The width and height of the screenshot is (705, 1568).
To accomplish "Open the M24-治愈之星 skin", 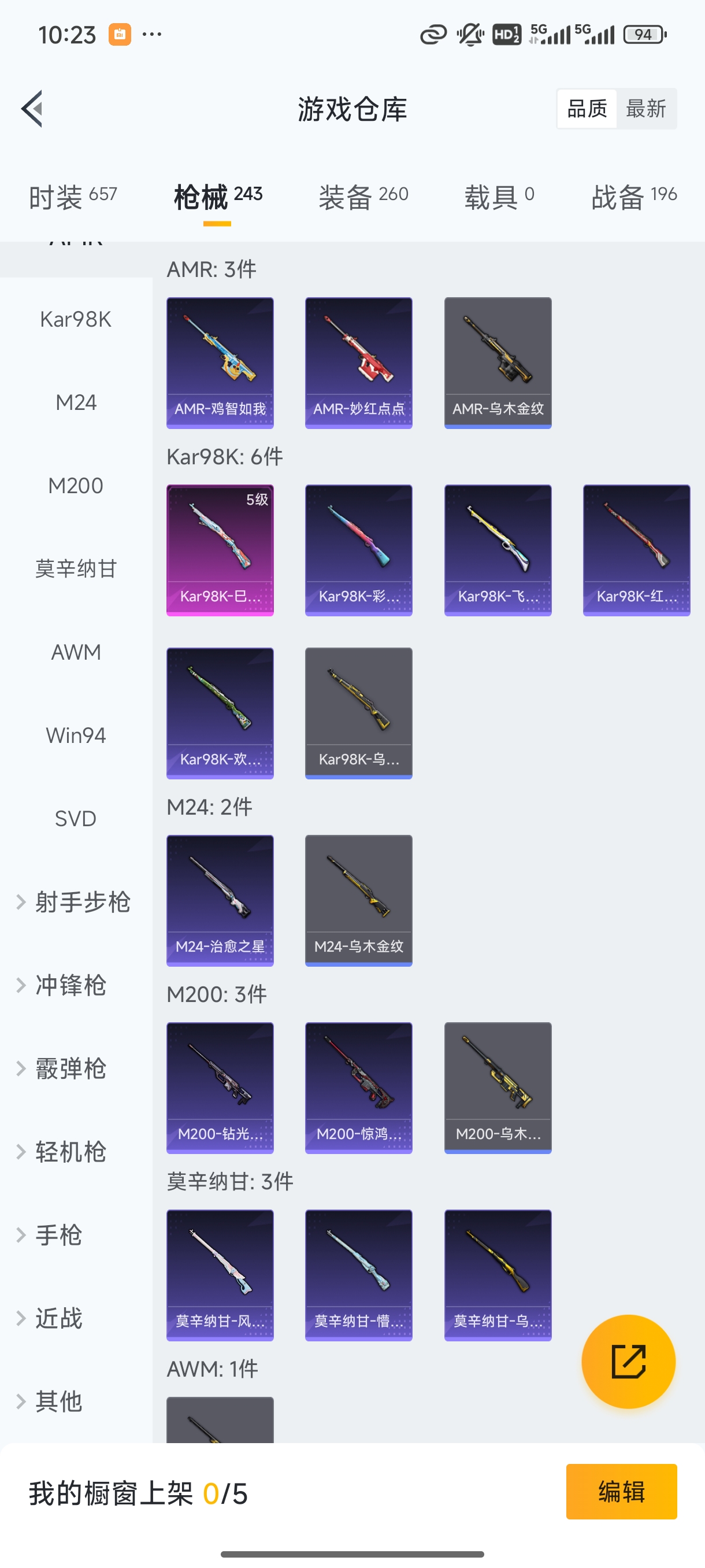I will tap(220, 900).
